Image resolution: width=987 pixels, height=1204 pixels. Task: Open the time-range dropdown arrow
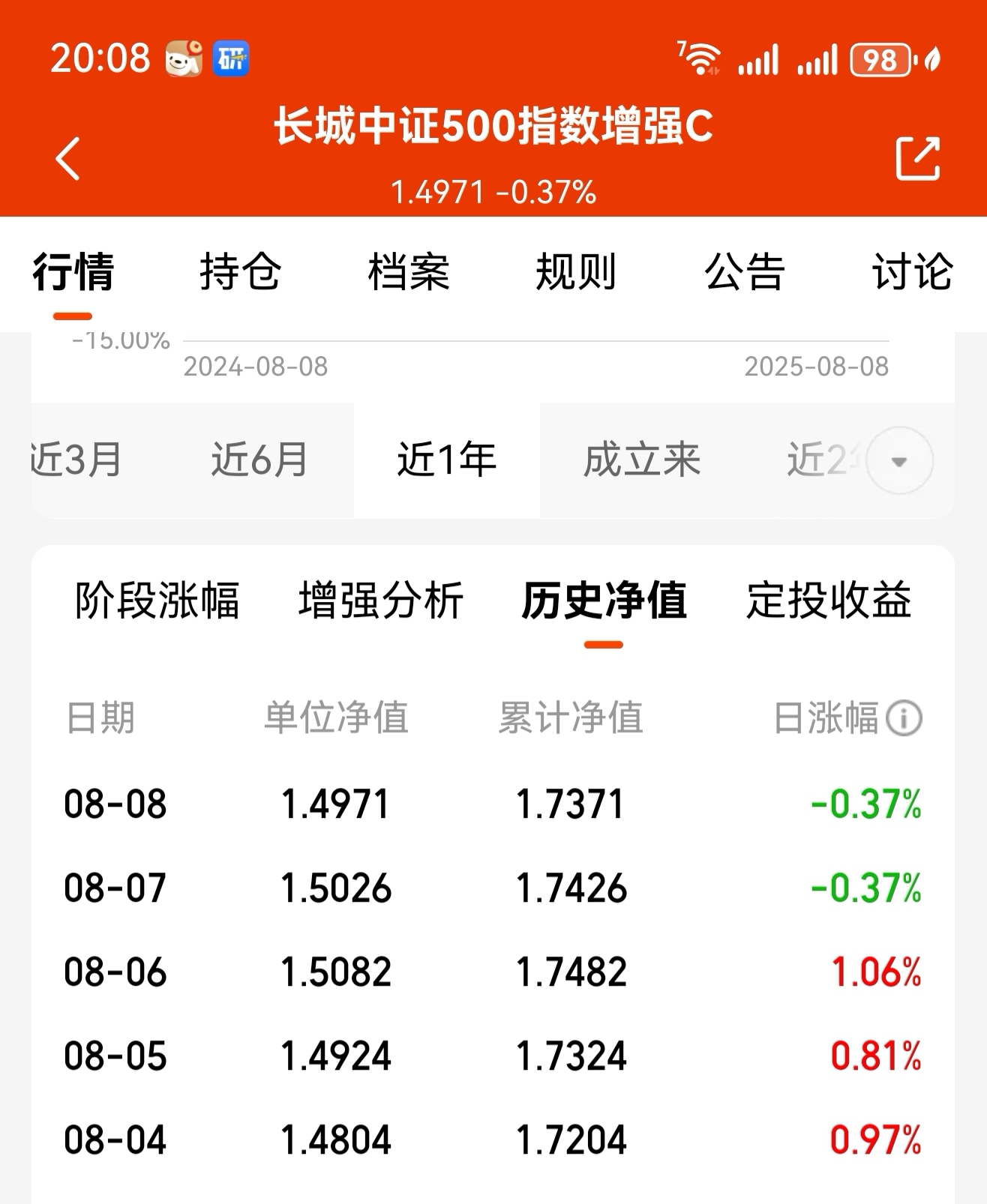(898, 461)
